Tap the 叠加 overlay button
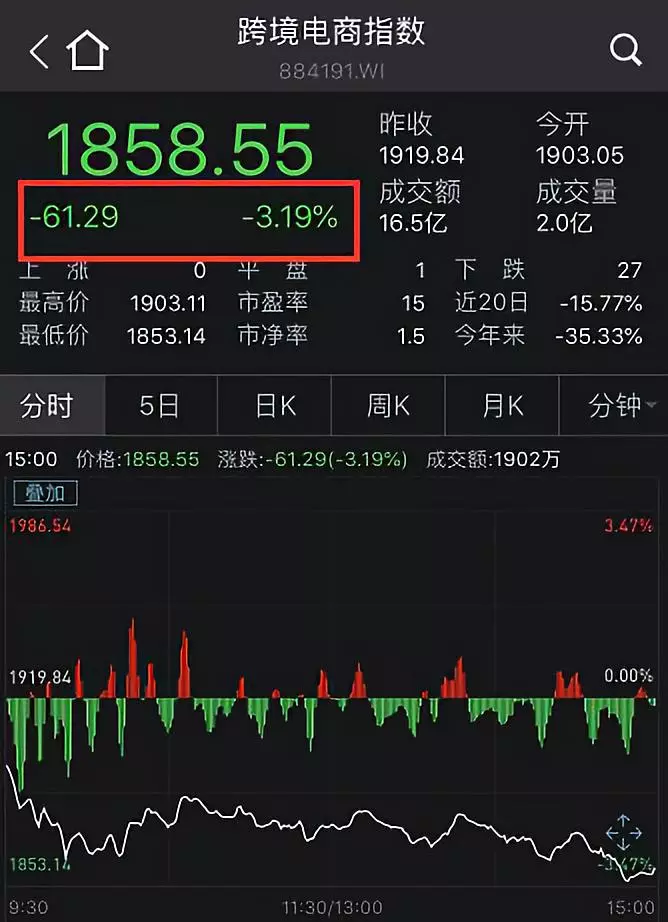 click(44, 493)
